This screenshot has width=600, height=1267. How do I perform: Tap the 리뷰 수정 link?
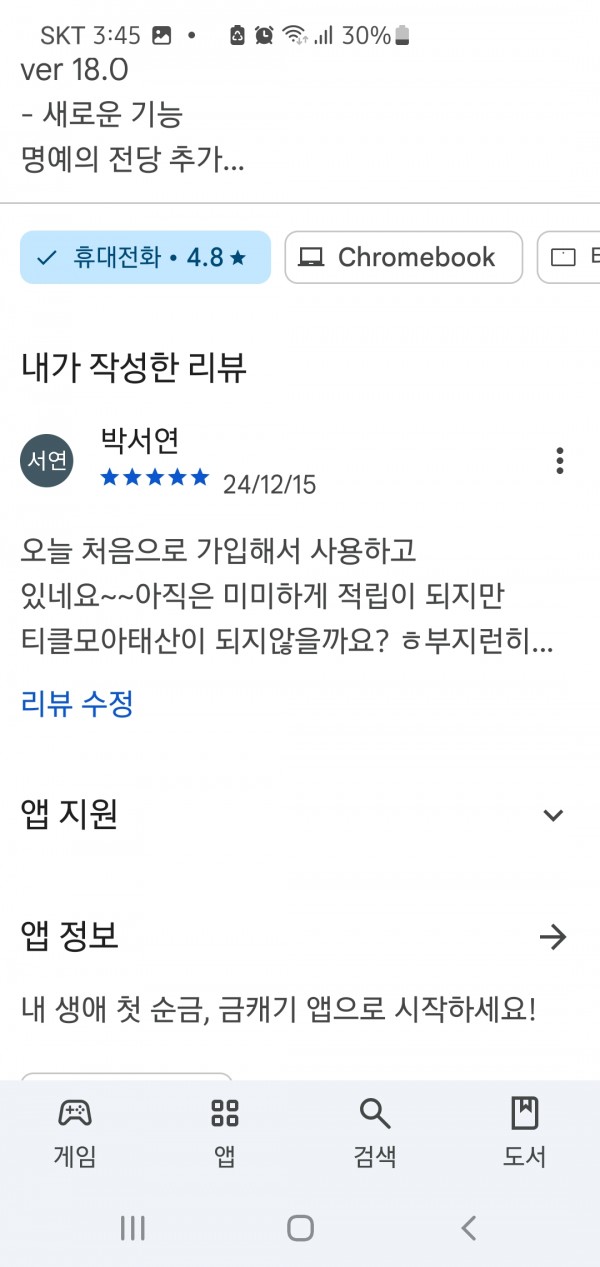[77, 704]
